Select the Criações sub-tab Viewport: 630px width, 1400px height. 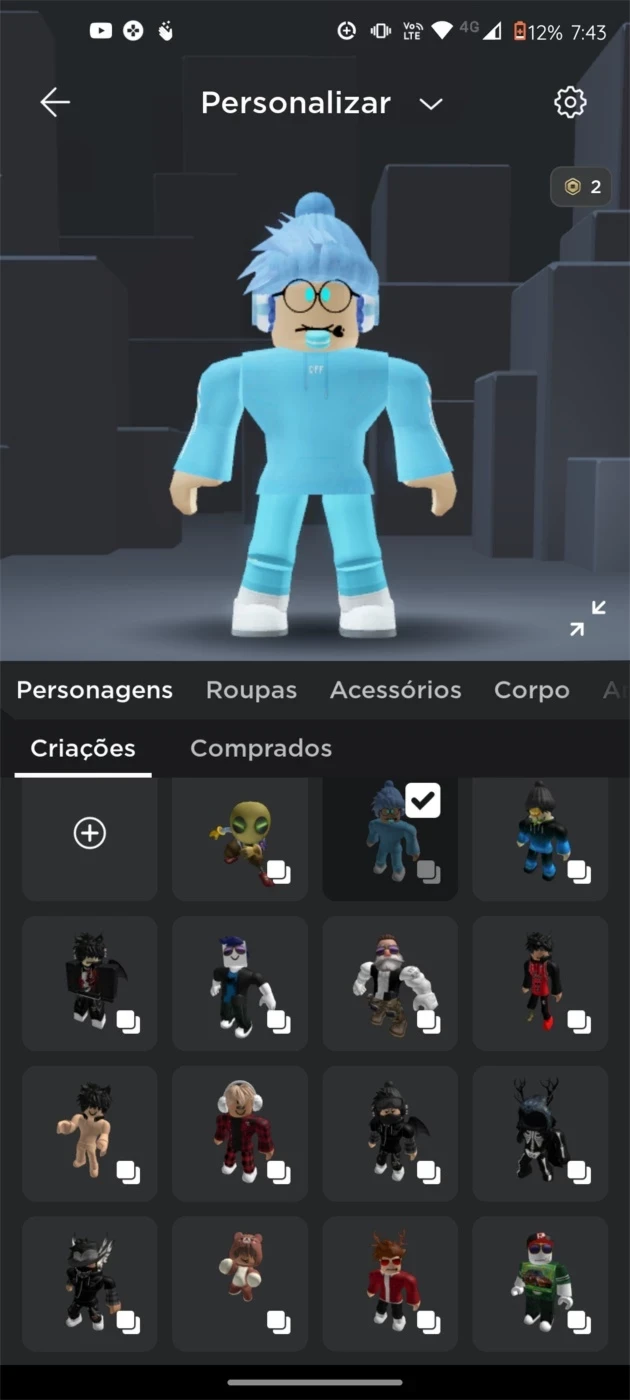click(83, 748)
